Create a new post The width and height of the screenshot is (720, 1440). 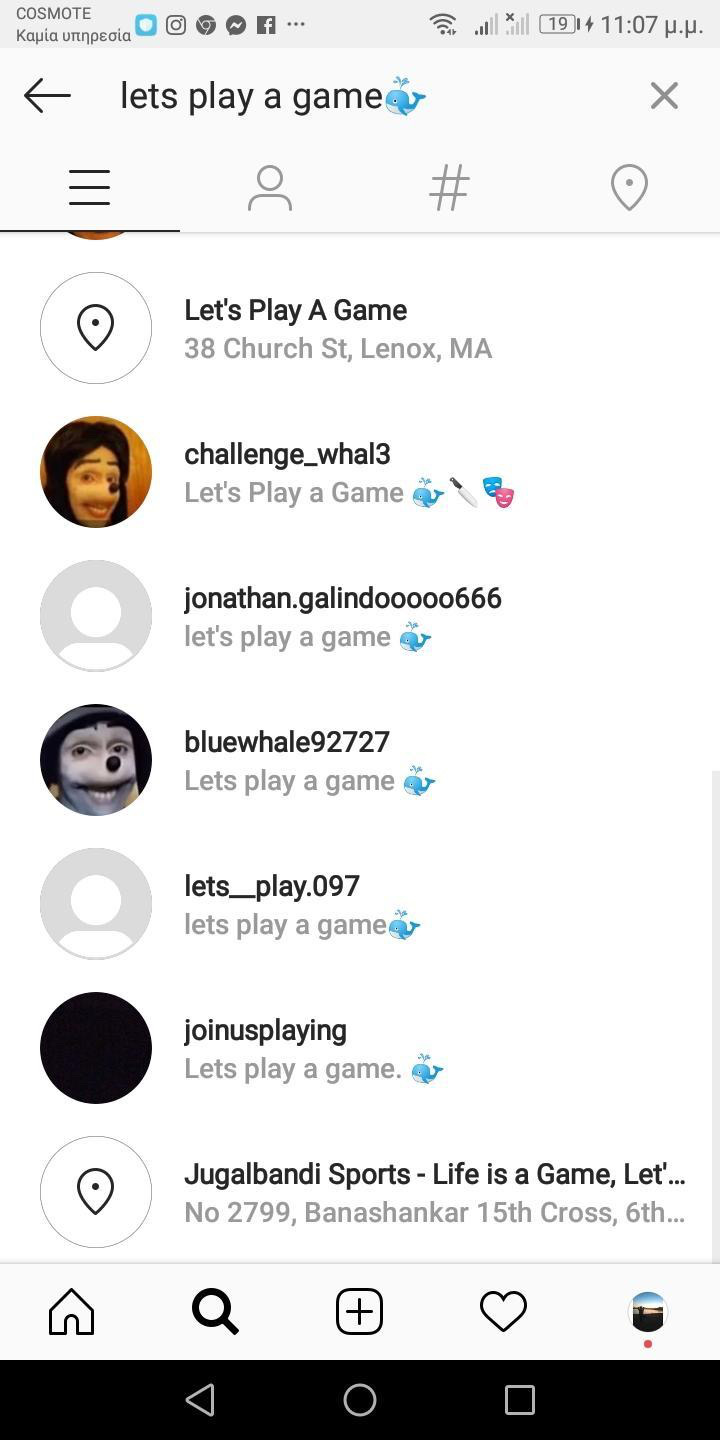[359, 1311]
